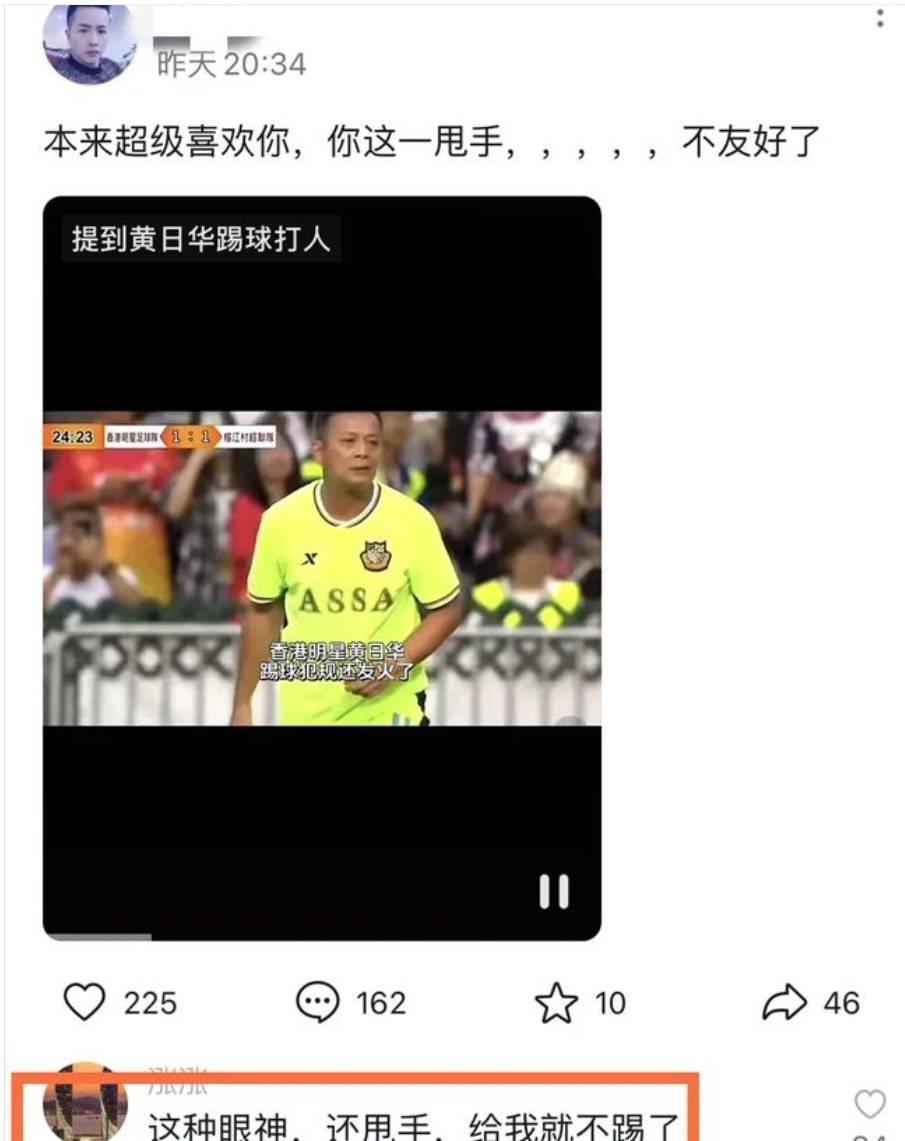905x1141 pixels.
Task: Add this post to favorites via star
Action: [556, 1002]
